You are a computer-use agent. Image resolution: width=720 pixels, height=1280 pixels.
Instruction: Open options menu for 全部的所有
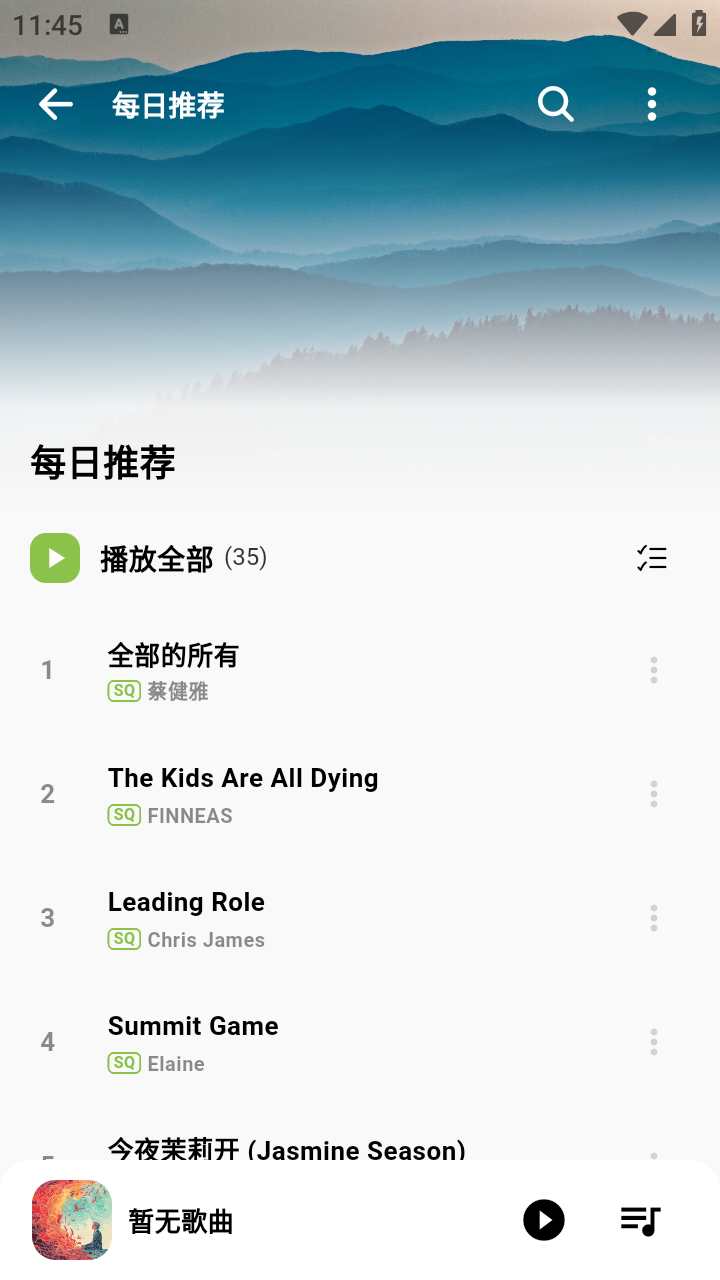click(653, 670)
